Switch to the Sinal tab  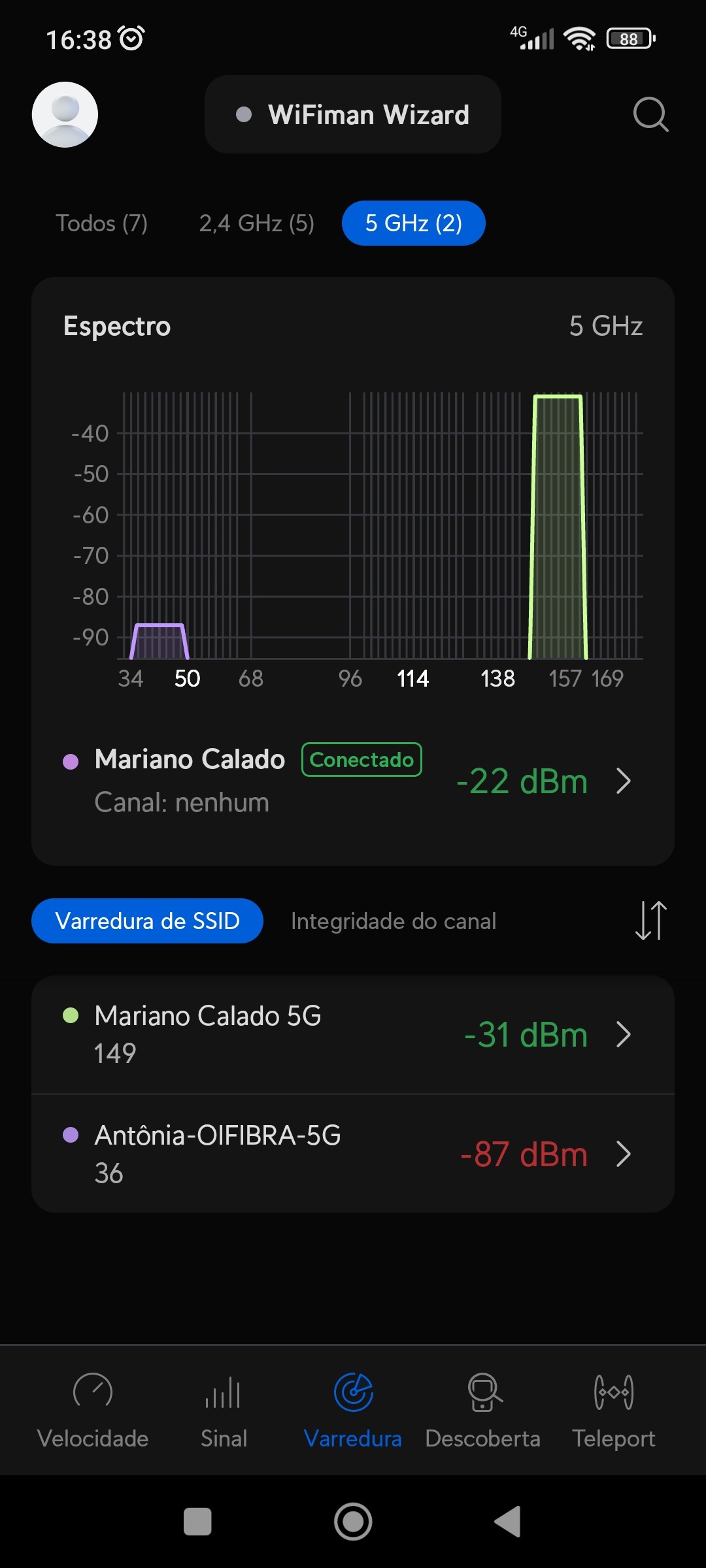coord(224,1409)
